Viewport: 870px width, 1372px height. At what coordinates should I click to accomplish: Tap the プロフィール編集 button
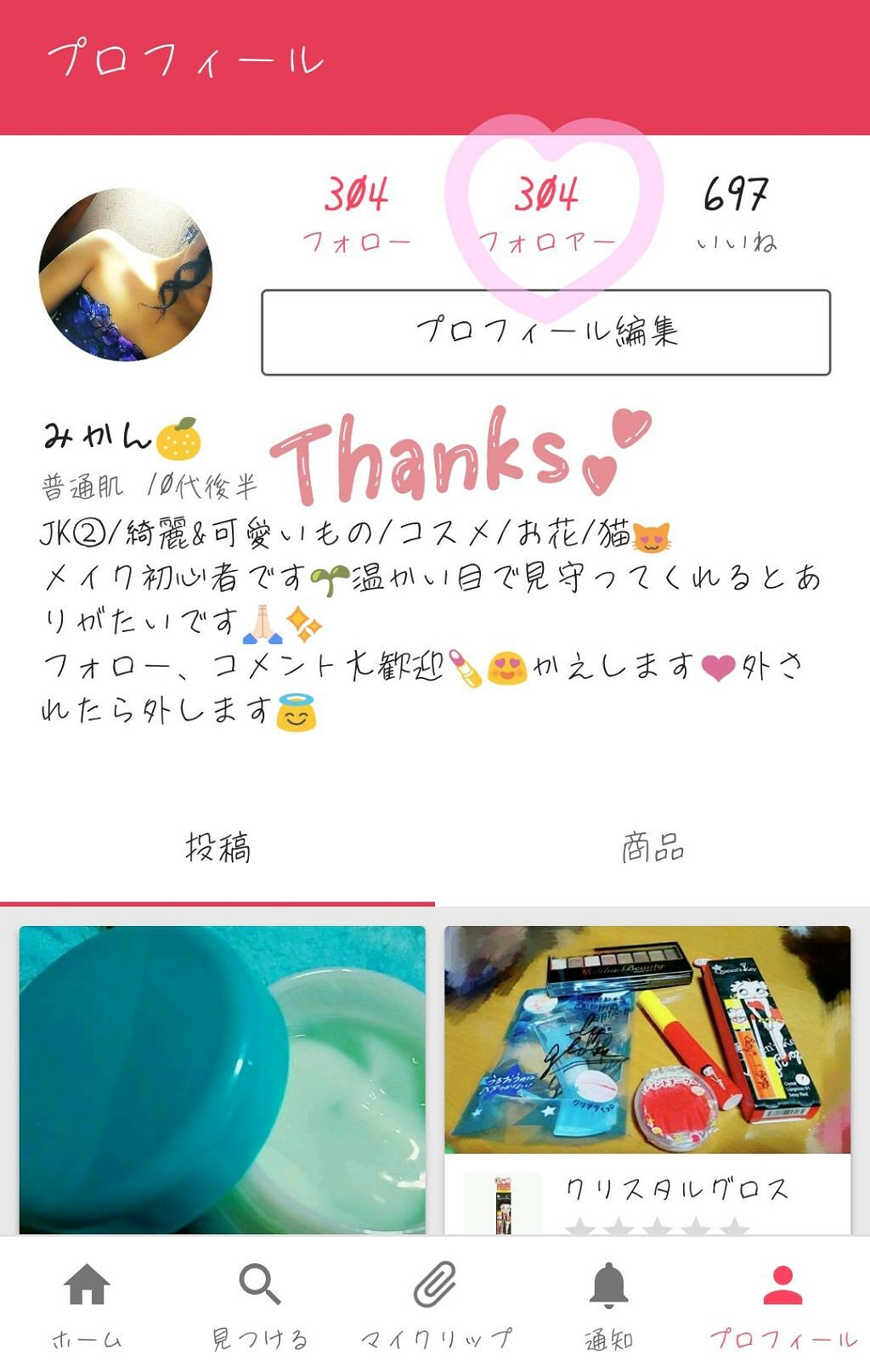pyautogui.click(x=545, y=332)
